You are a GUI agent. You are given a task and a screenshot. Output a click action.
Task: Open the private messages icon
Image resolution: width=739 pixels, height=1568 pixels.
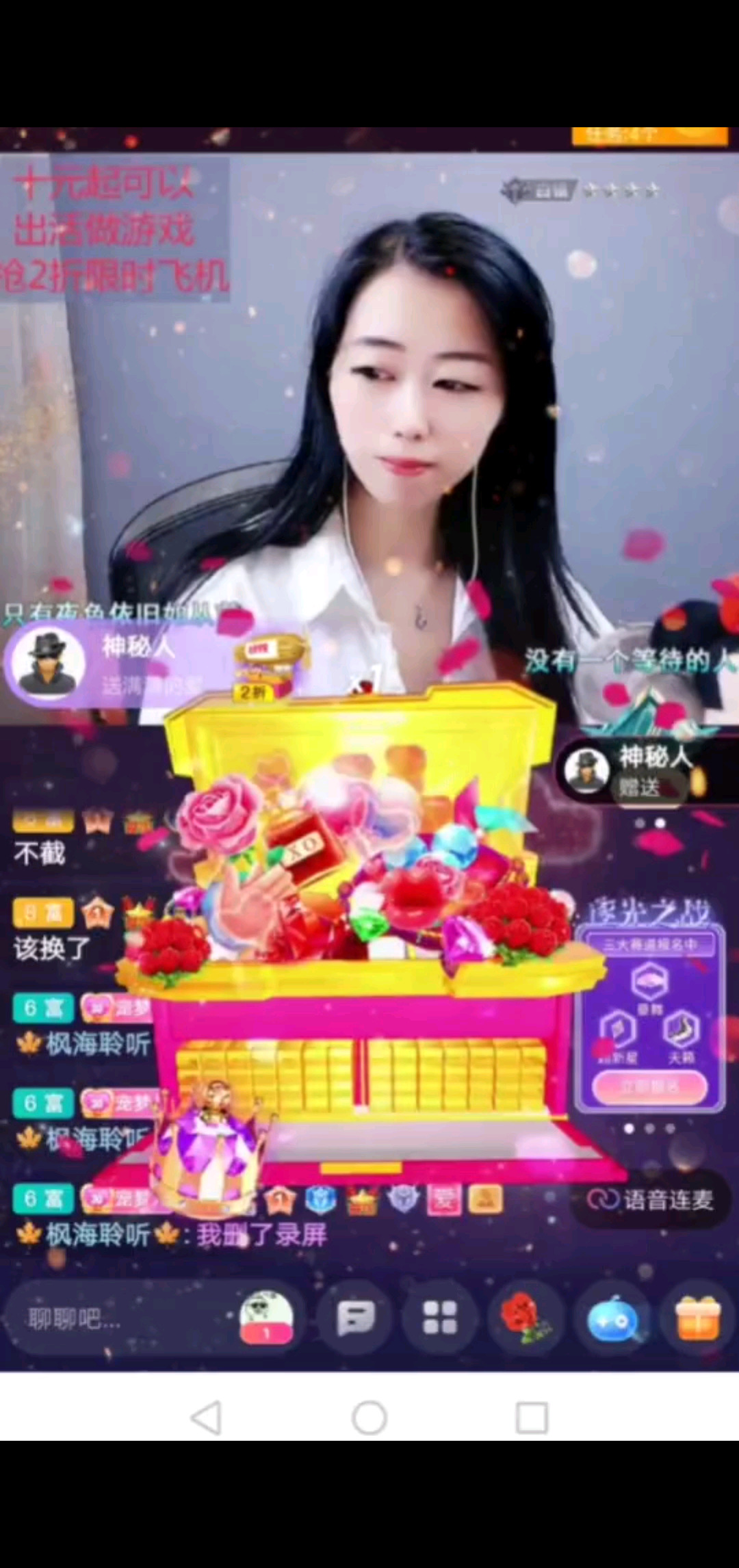(355, 1318)
